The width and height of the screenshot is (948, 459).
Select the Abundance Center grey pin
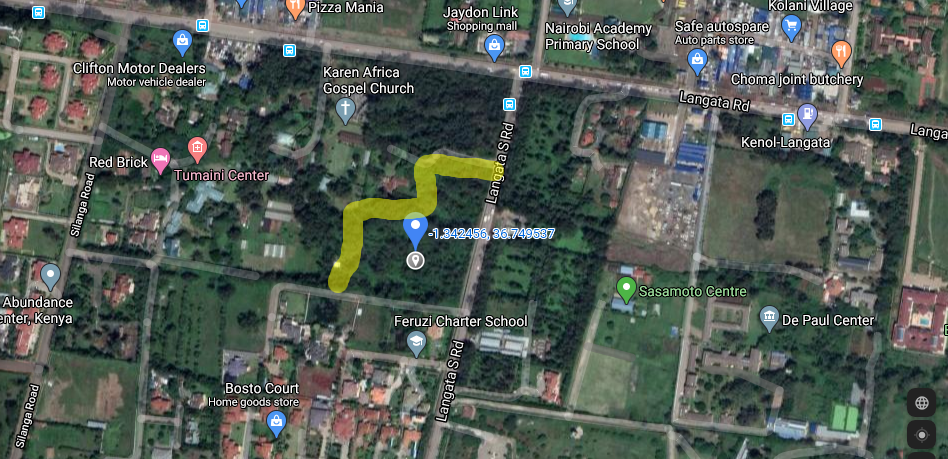50,275
